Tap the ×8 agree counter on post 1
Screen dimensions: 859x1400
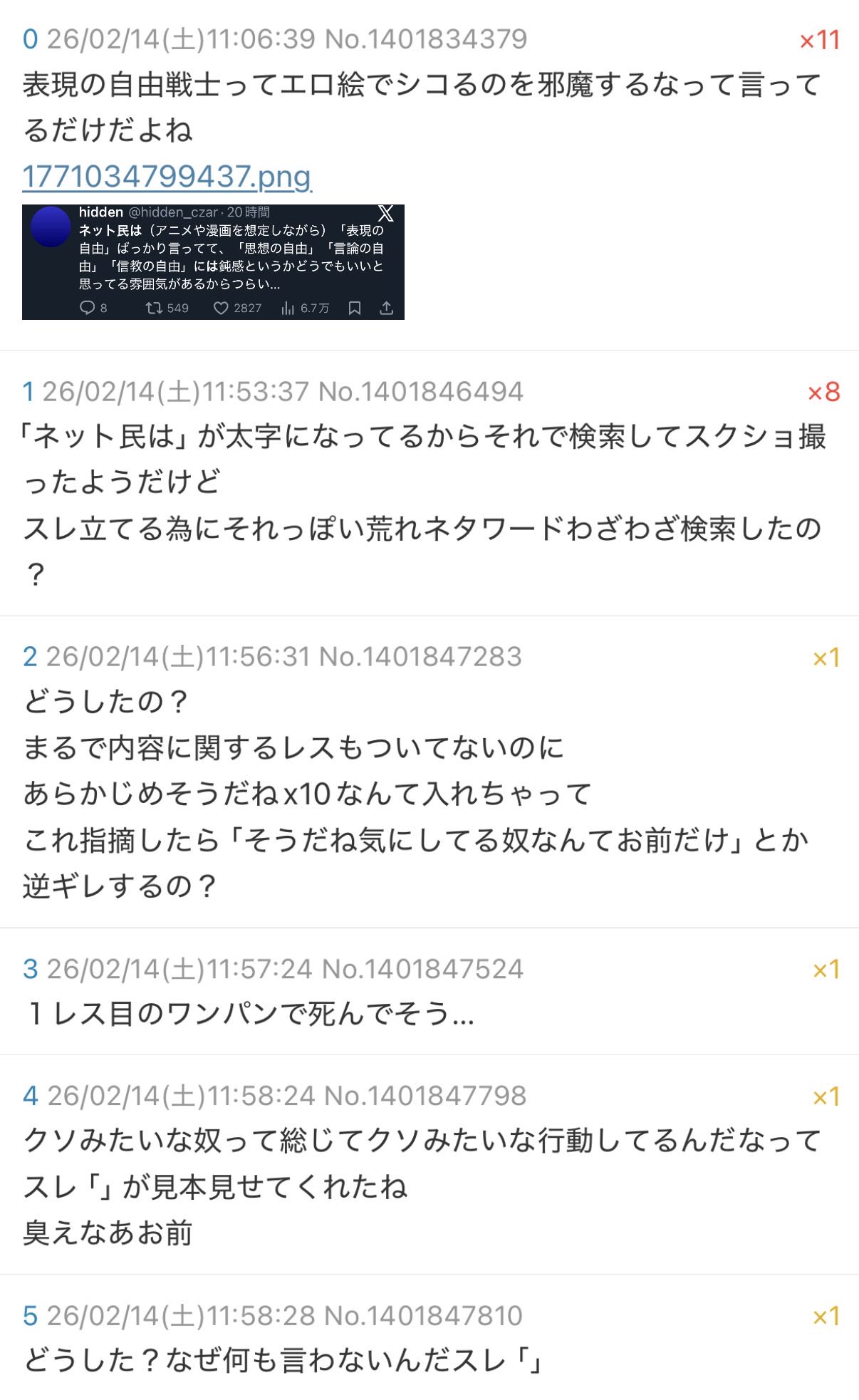[x=823, y=392]
